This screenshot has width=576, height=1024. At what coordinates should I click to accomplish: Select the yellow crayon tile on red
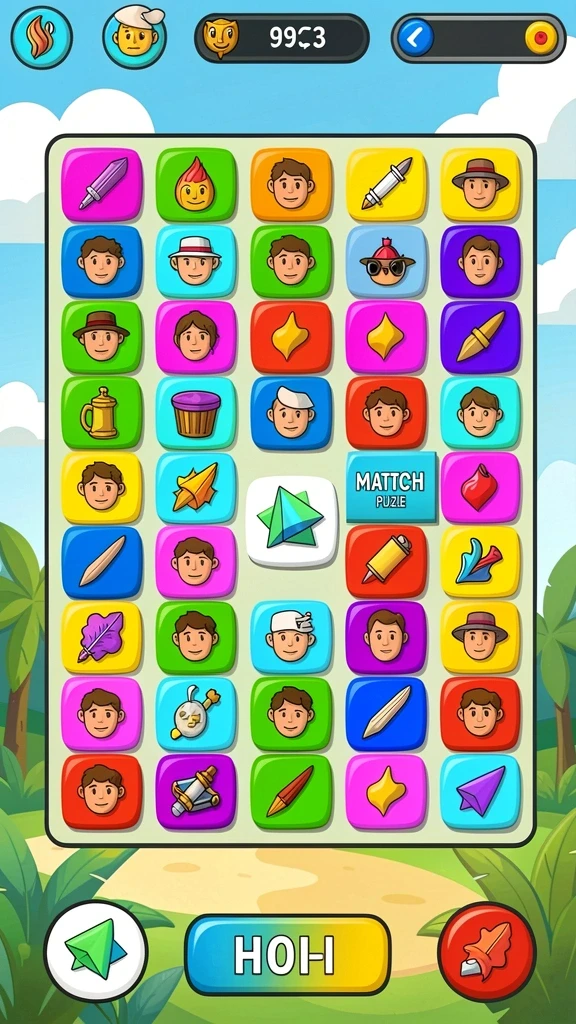tap(386, 562)
